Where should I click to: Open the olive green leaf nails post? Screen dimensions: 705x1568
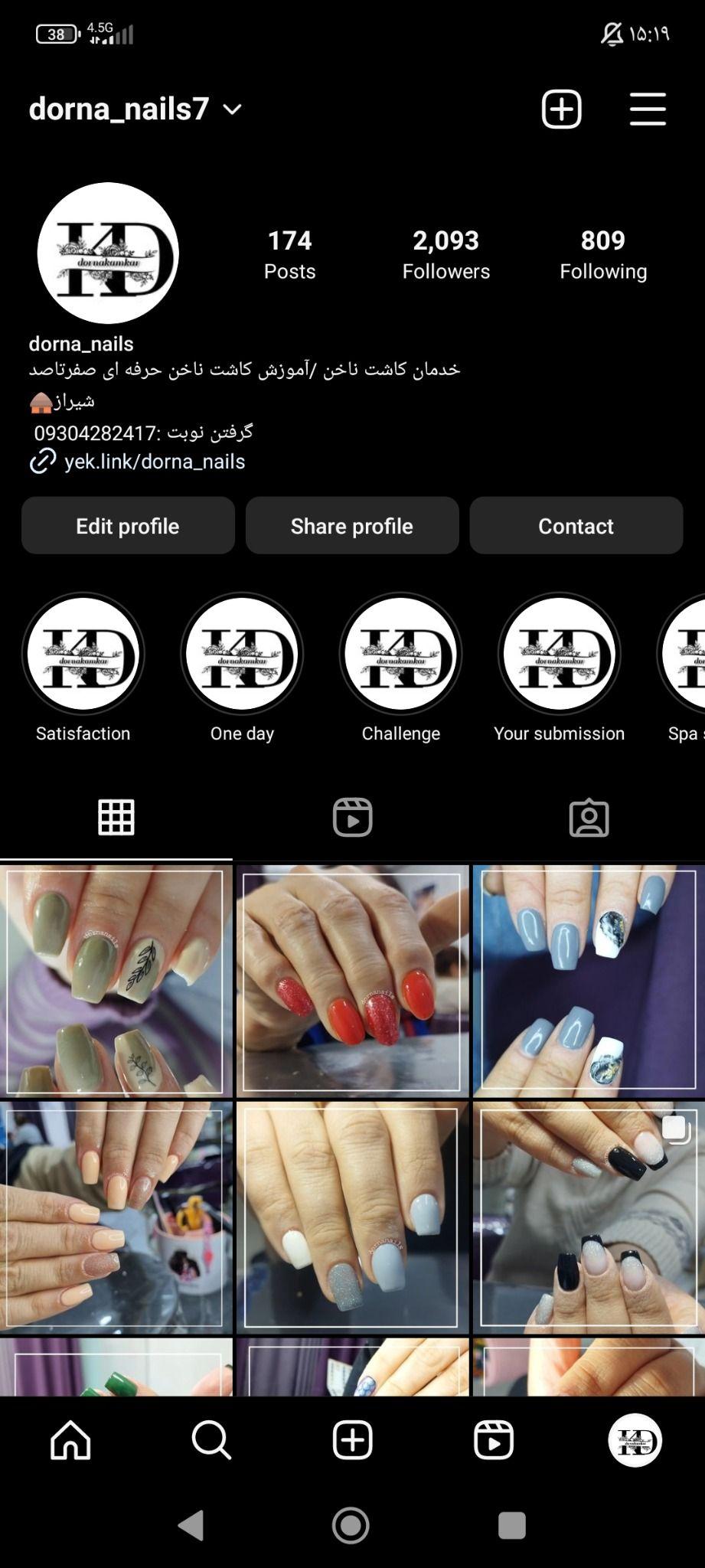116,980
